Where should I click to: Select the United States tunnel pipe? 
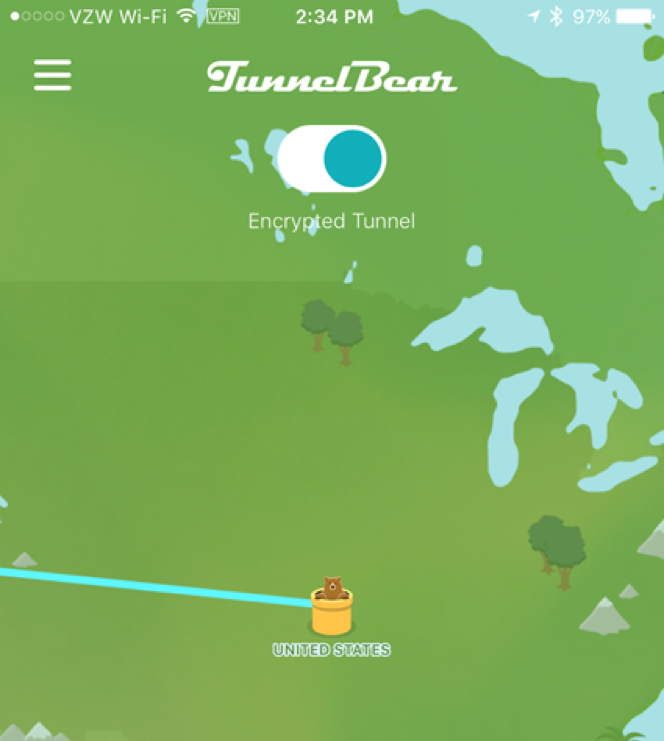click(x=331, y=611)
